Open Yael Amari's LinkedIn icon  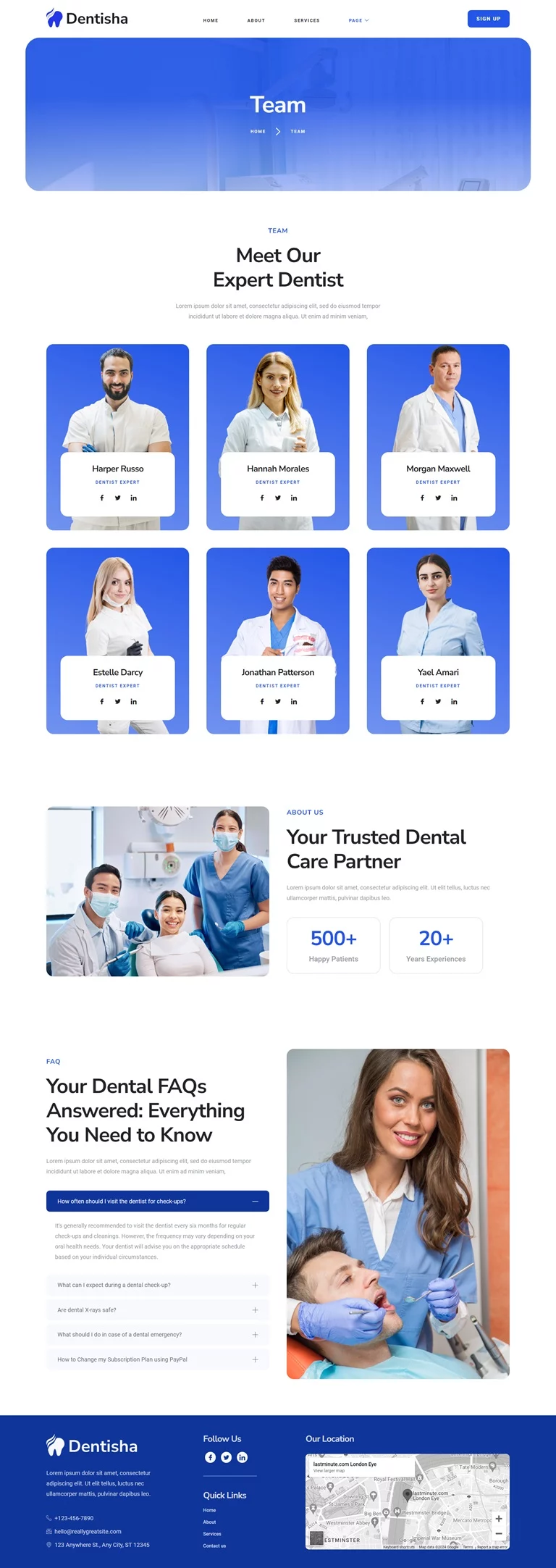click(x=454, y=702)
